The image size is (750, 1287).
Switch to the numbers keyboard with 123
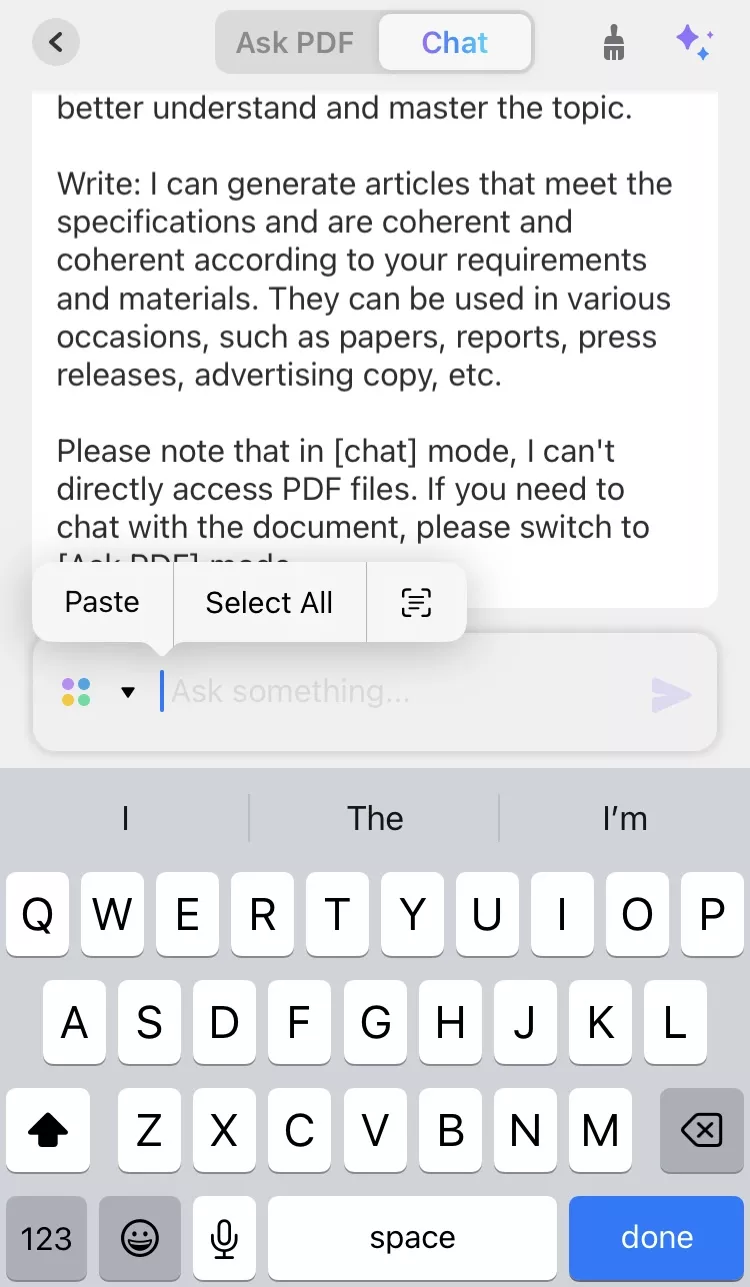coord(46,1238)
